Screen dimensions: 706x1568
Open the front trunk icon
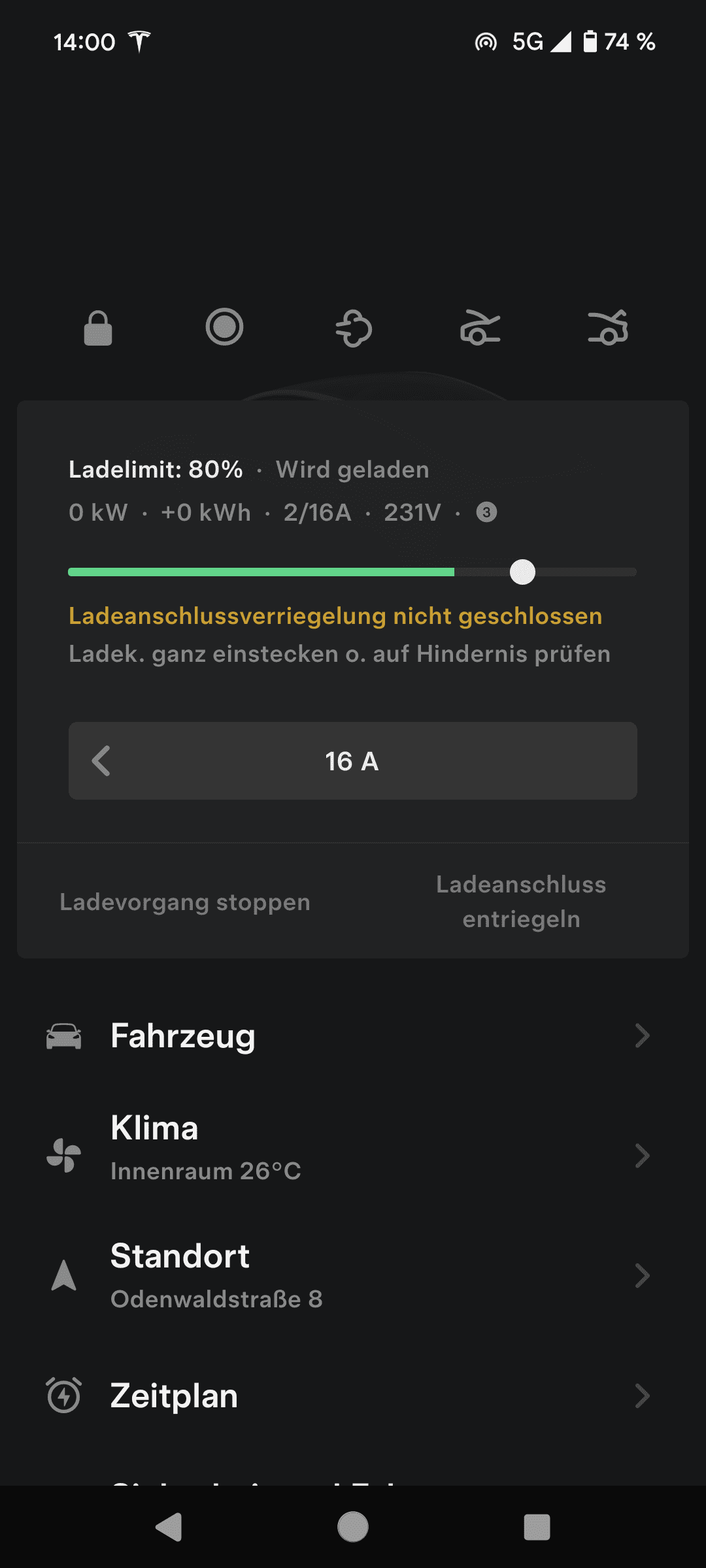(480, 328)
